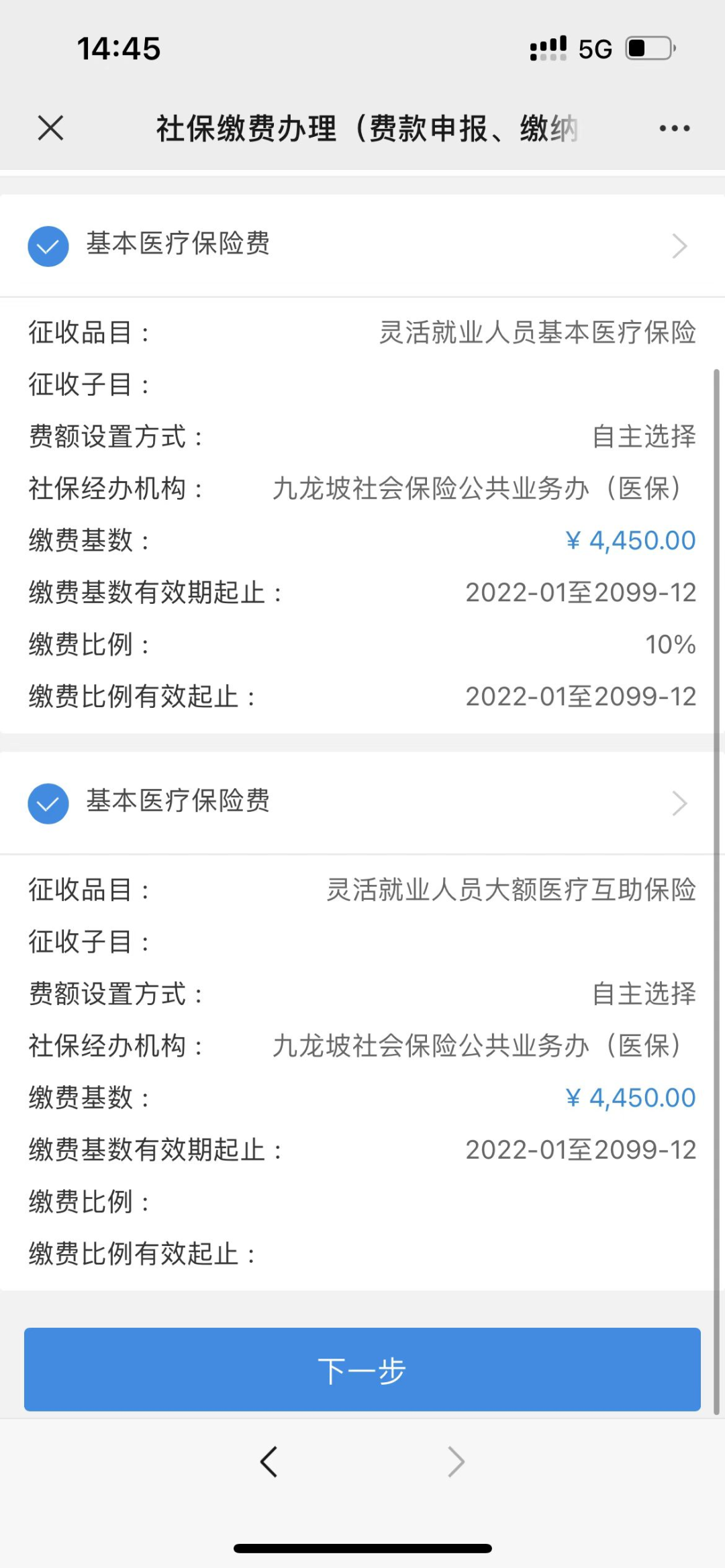Viewport: 725px width, 1568px height.
Task: Expand details arrow for 灵活就业人员大额医疗互助保险
Action: pyautogui.click(x=679, y=803)
